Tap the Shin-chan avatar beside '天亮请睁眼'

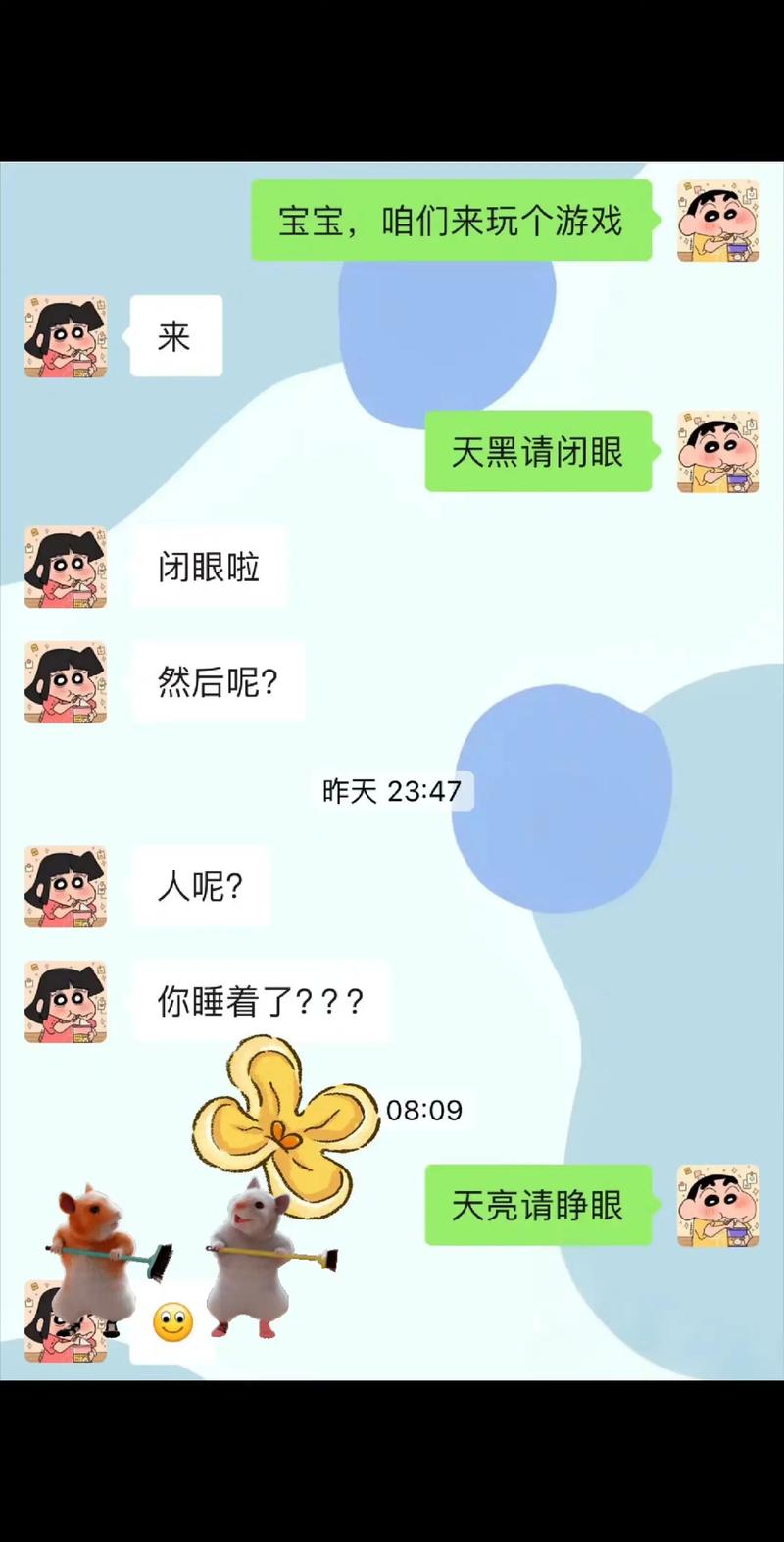[x=717, y=1206]
